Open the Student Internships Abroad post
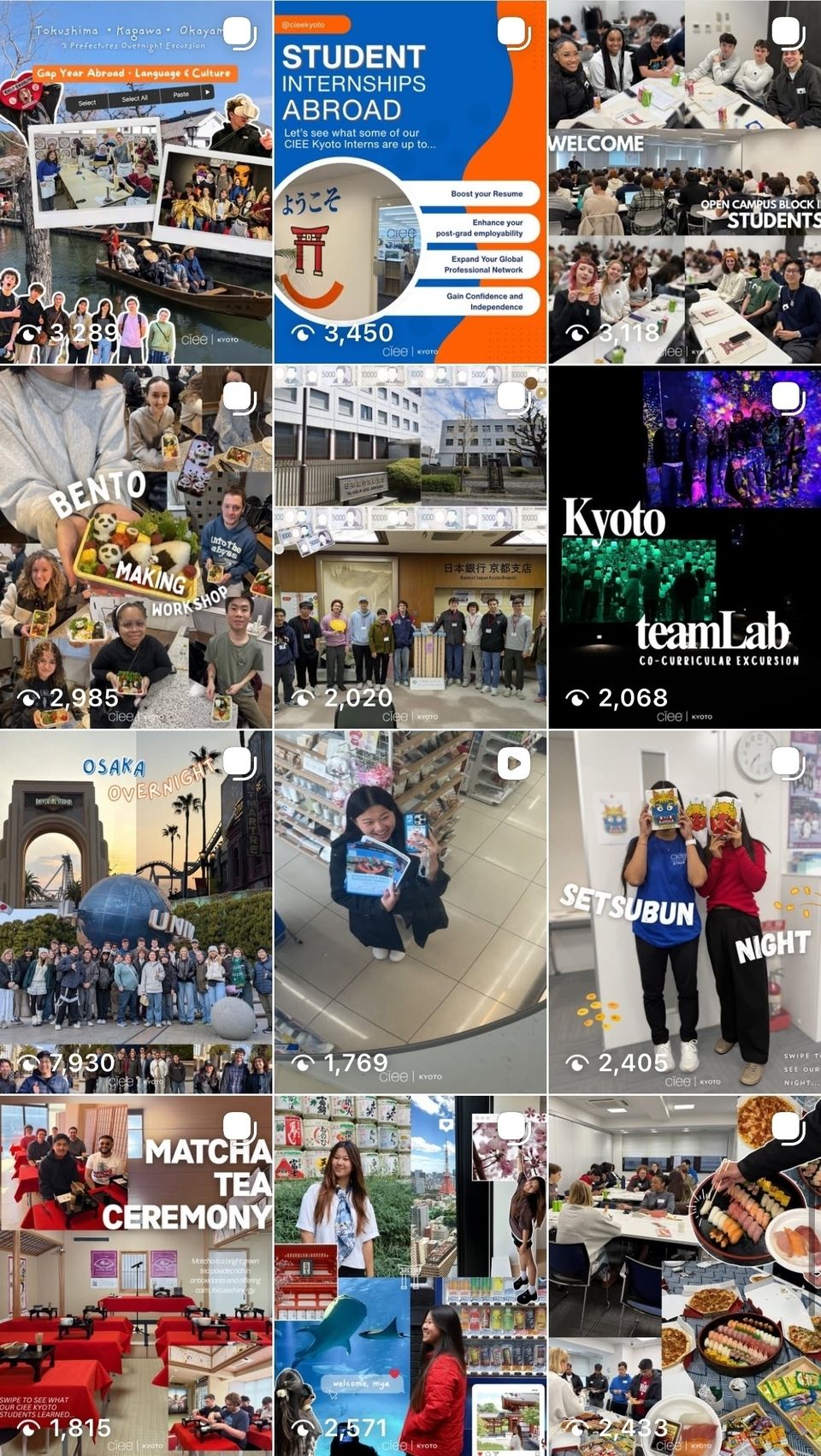This screenshot has width=821, height=1456. 410,181
